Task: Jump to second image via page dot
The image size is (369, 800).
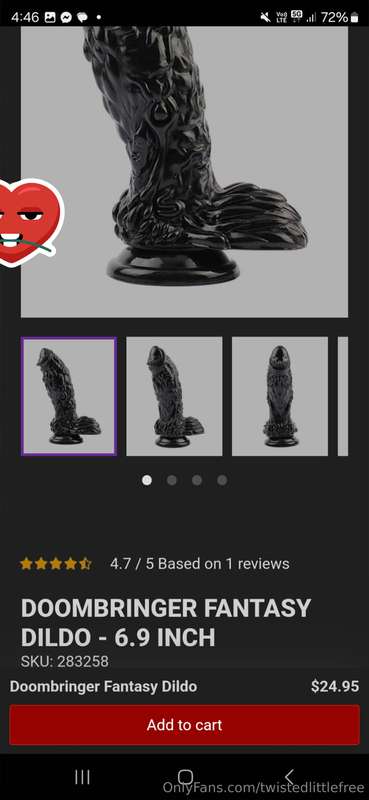Action: (x=172, y=480)
